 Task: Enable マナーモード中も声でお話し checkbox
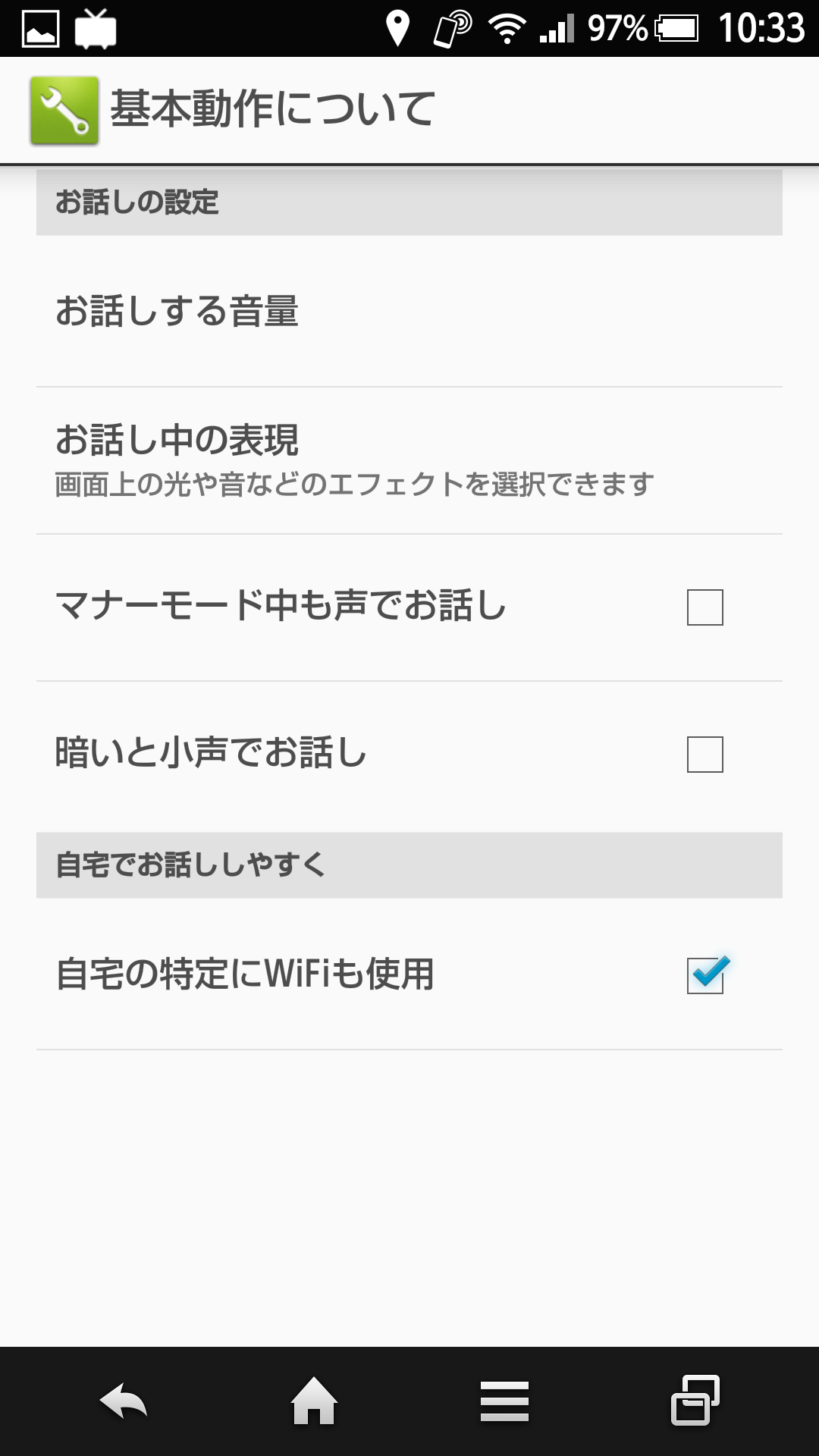(x=704, y=607)
